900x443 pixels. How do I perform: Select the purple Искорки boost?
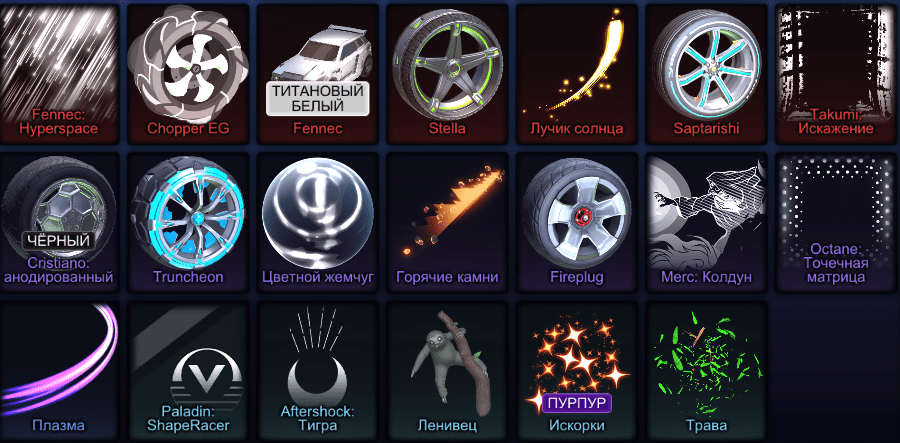[575, 368]
